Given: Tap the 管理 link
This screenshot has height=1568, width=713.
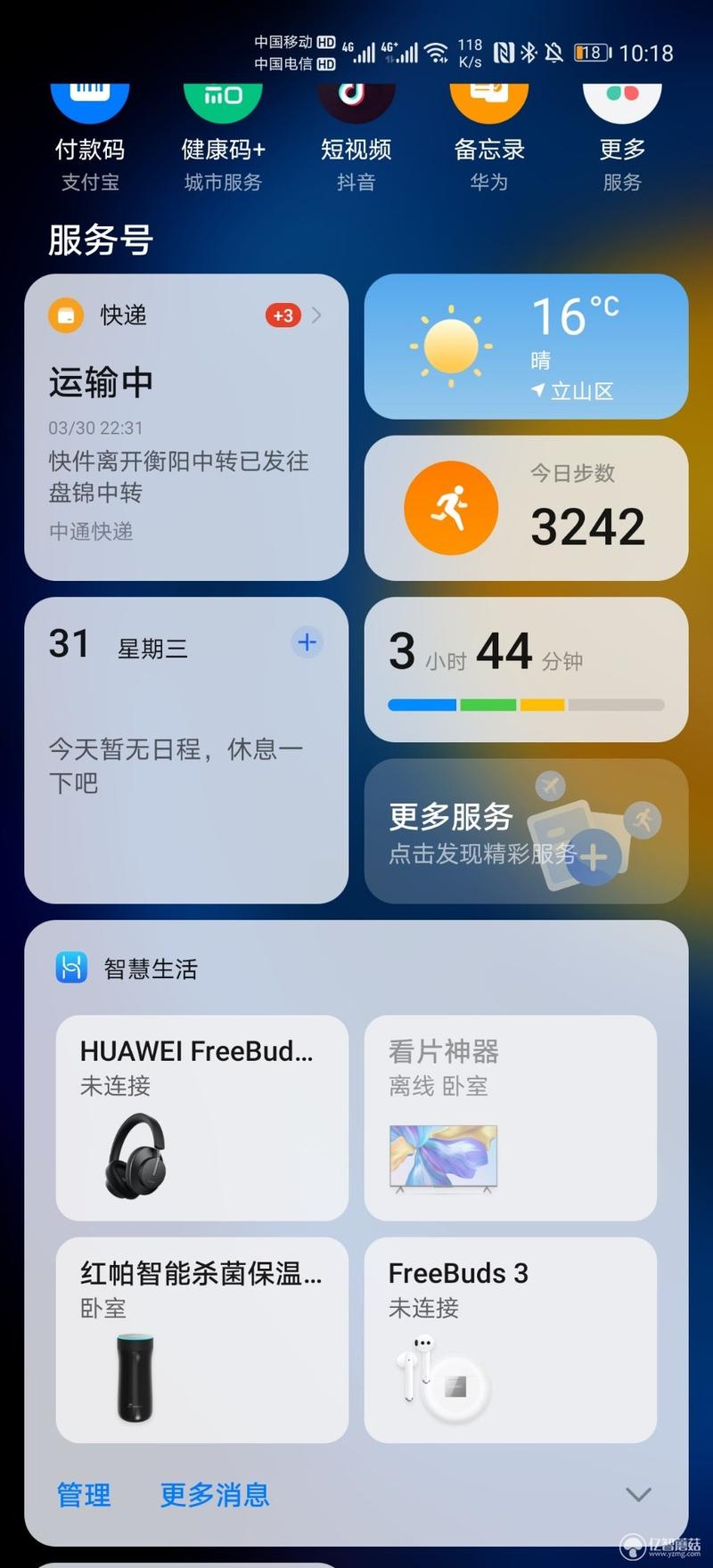Looking at the screenshot, I should 84,1494.
